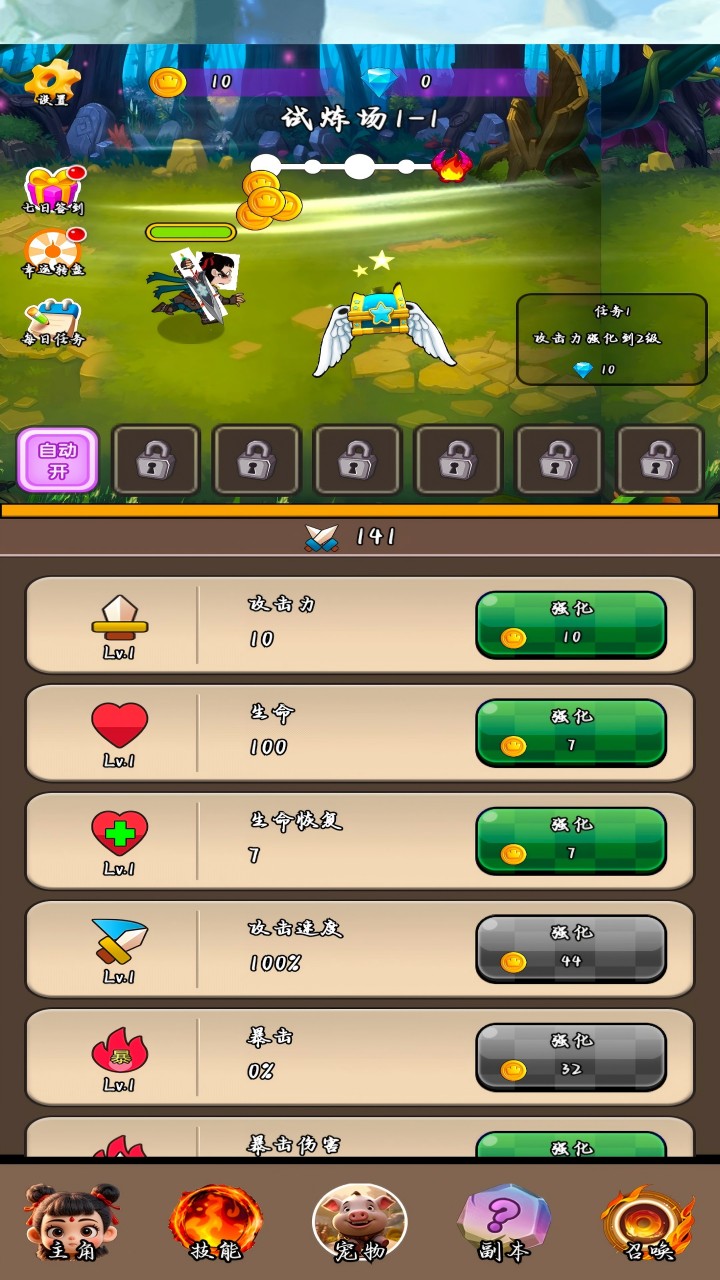Image resolution: width=720 pixels, height=1280 pixels.
Task: Open the 七日签到 gift box
Action: 53,192
